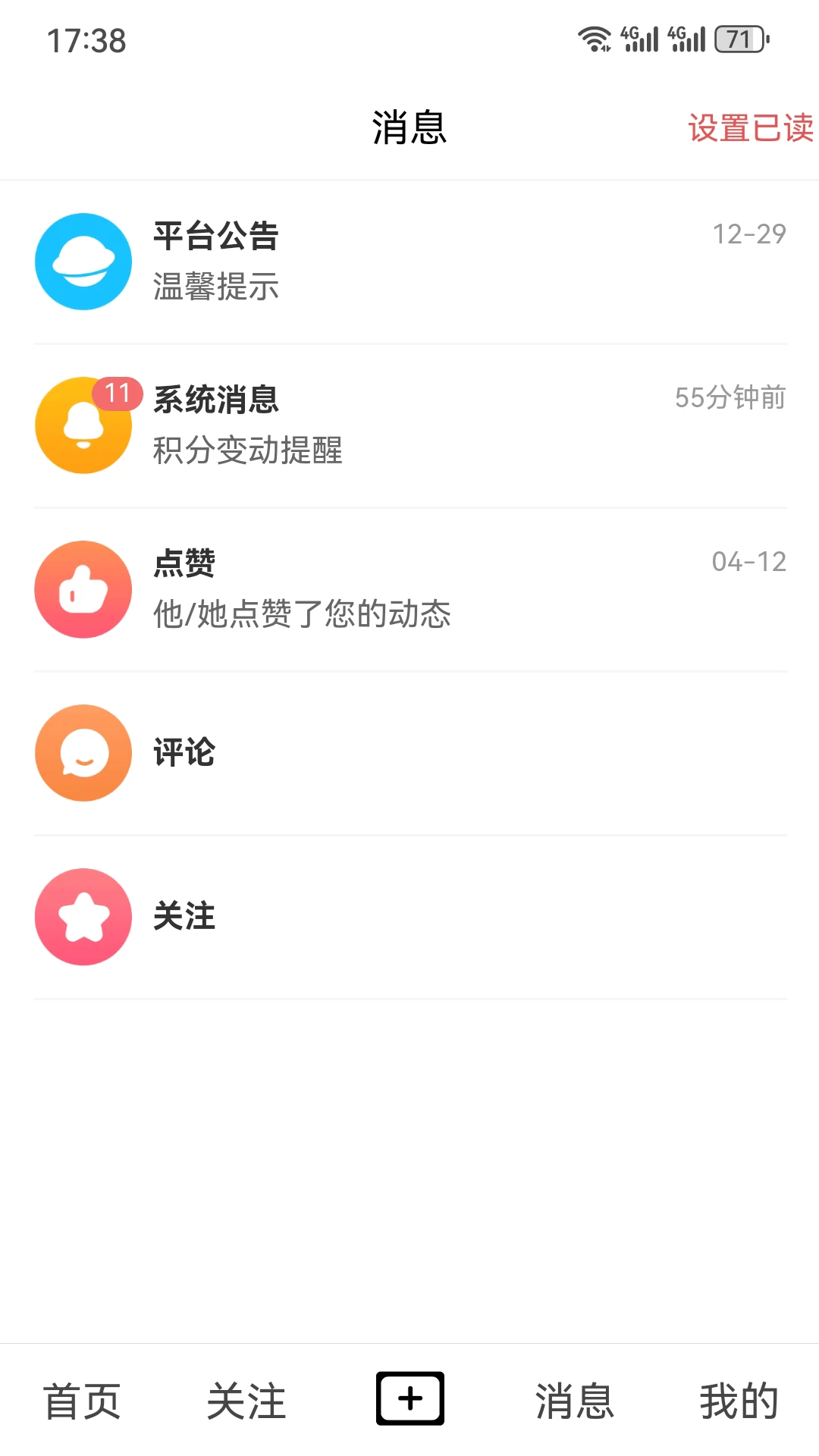Open 系统消息 unread badge showing 11
This screenshot has height=1456, width=819.
(118, 394)
